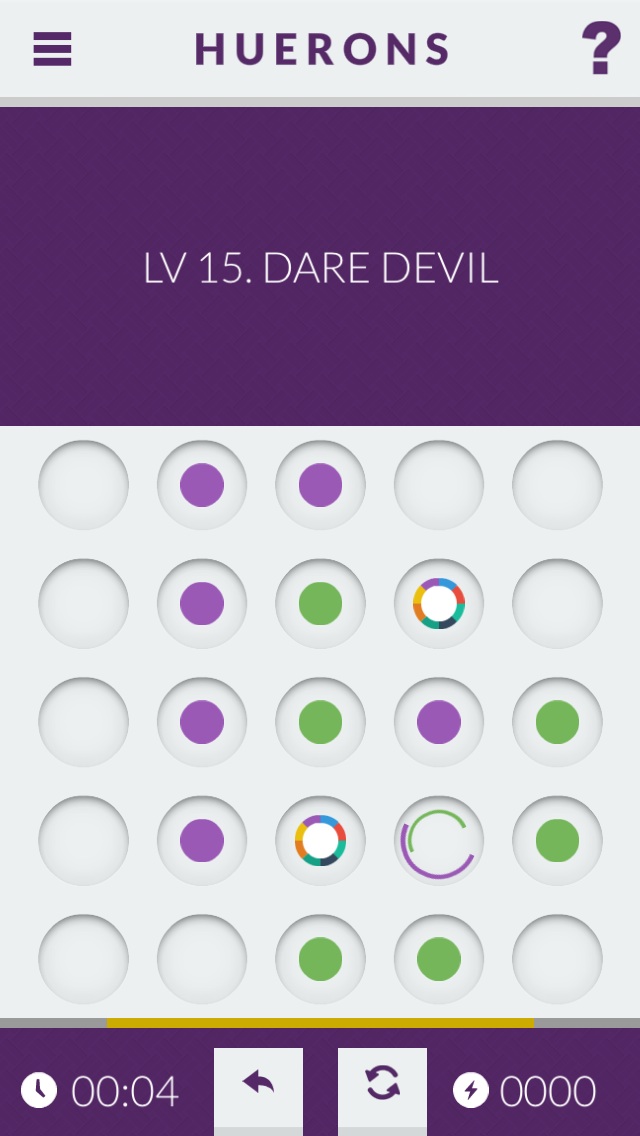Open the hamburger menu
Image resolution: width=640 pixels, height=1136 pixels.
click(52, 49)
